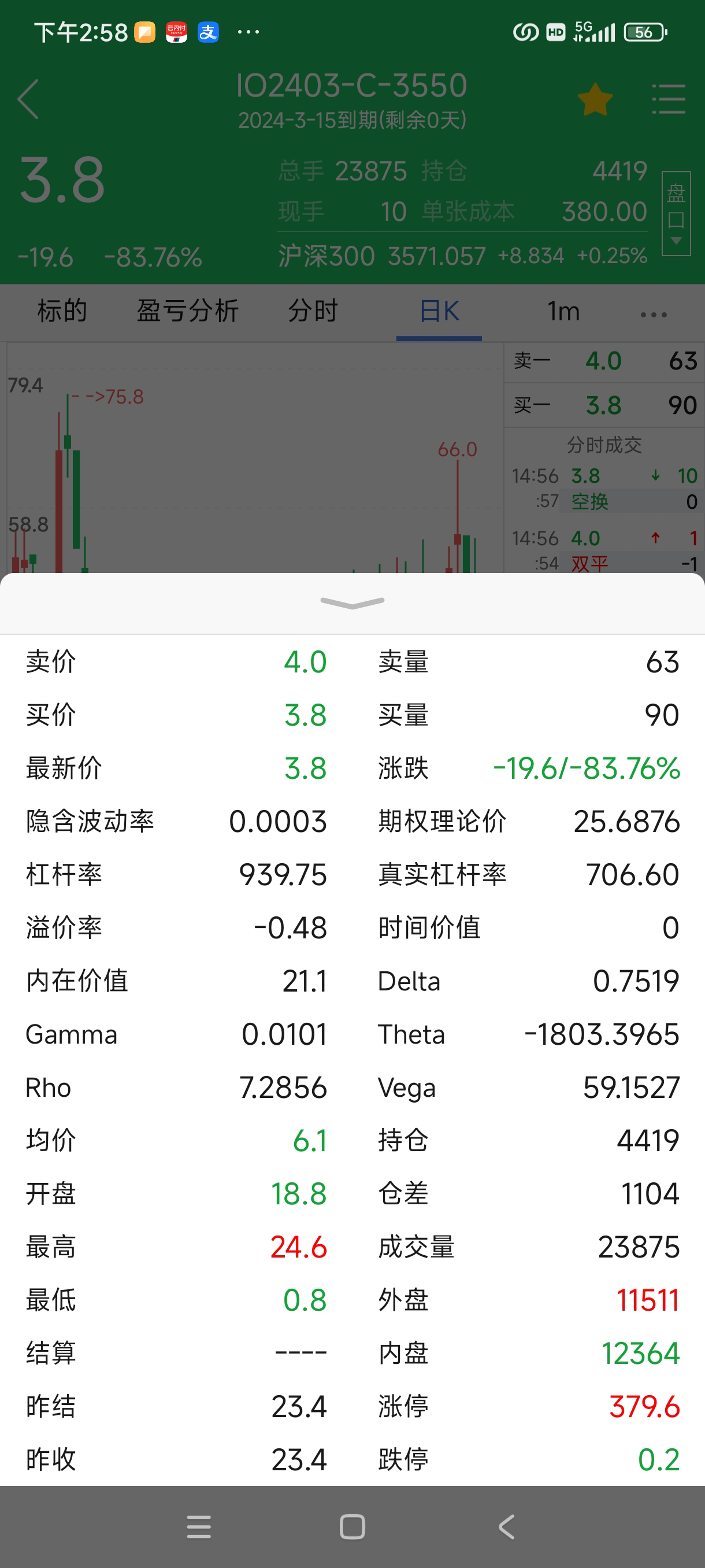
Task: Open recent apps from navigation bar
Action: pos(199,1526)
